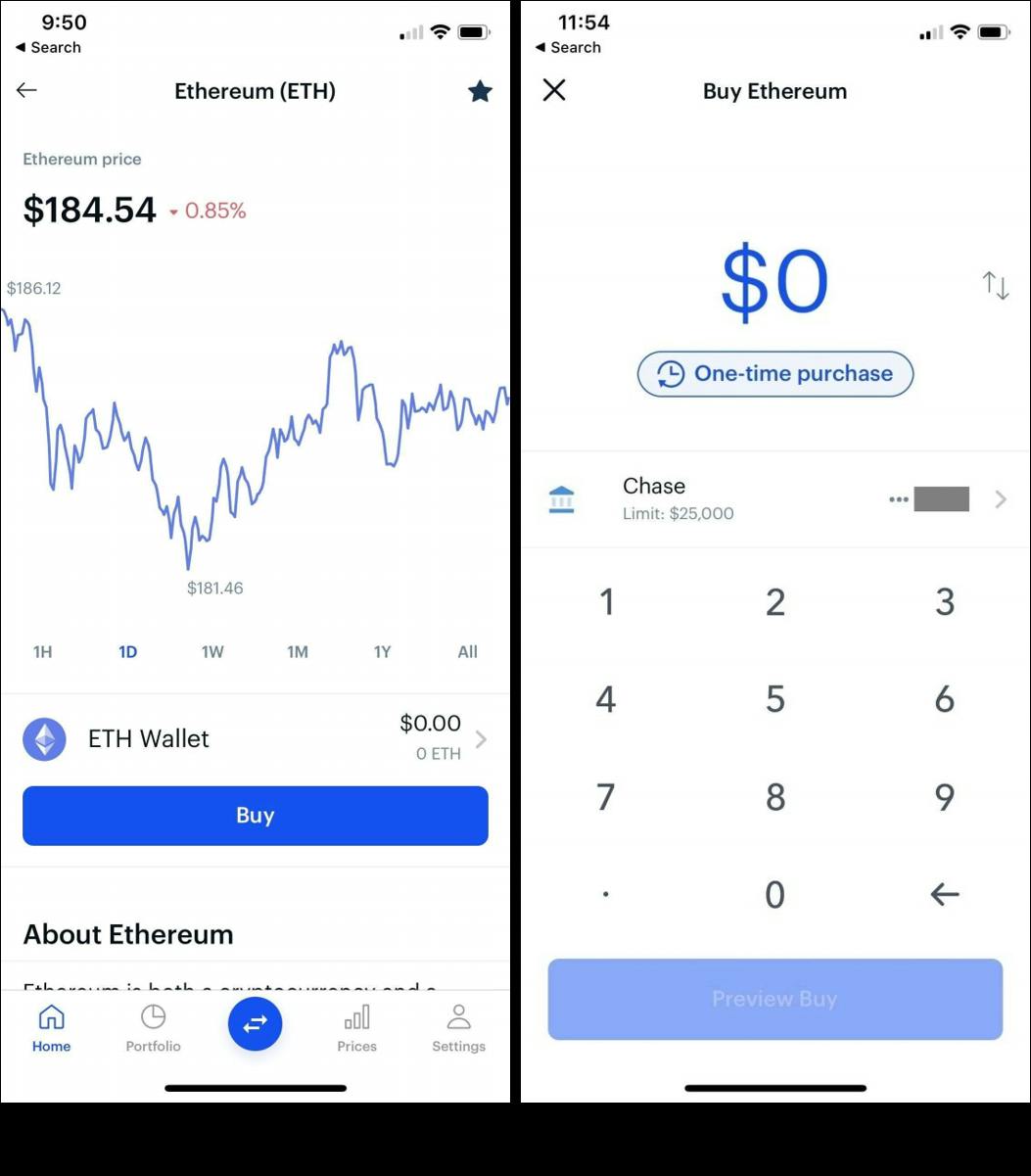Switch chart to 1Y timeframe

point(382,651)
